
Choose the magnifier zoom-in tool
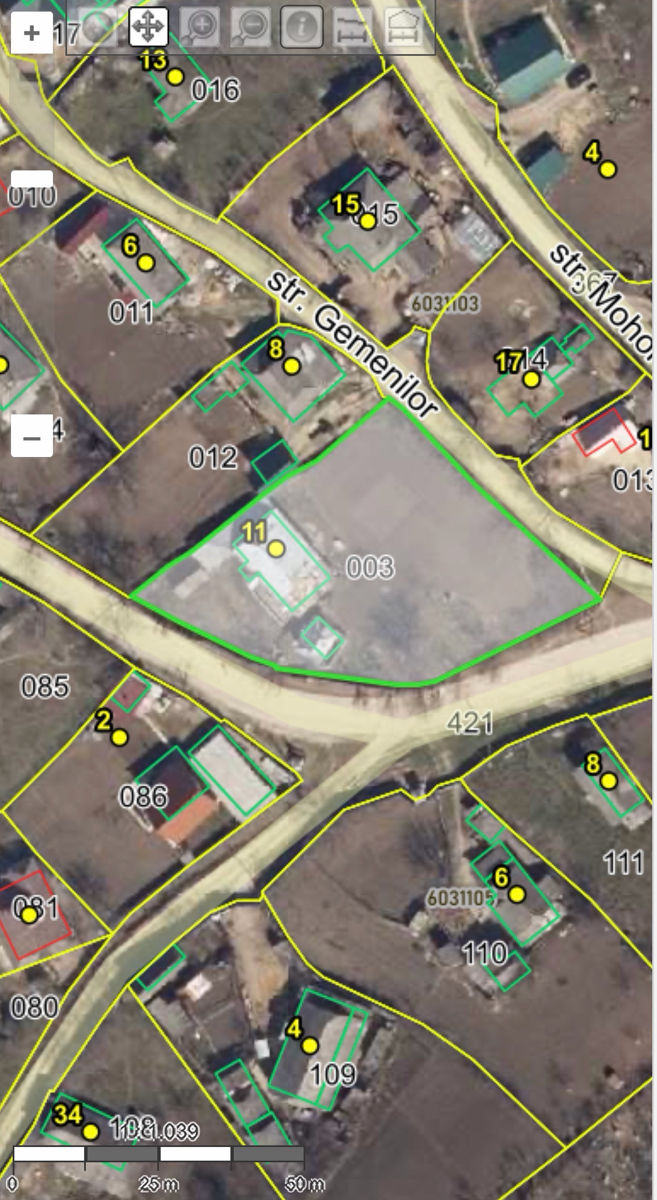(199, 27)
